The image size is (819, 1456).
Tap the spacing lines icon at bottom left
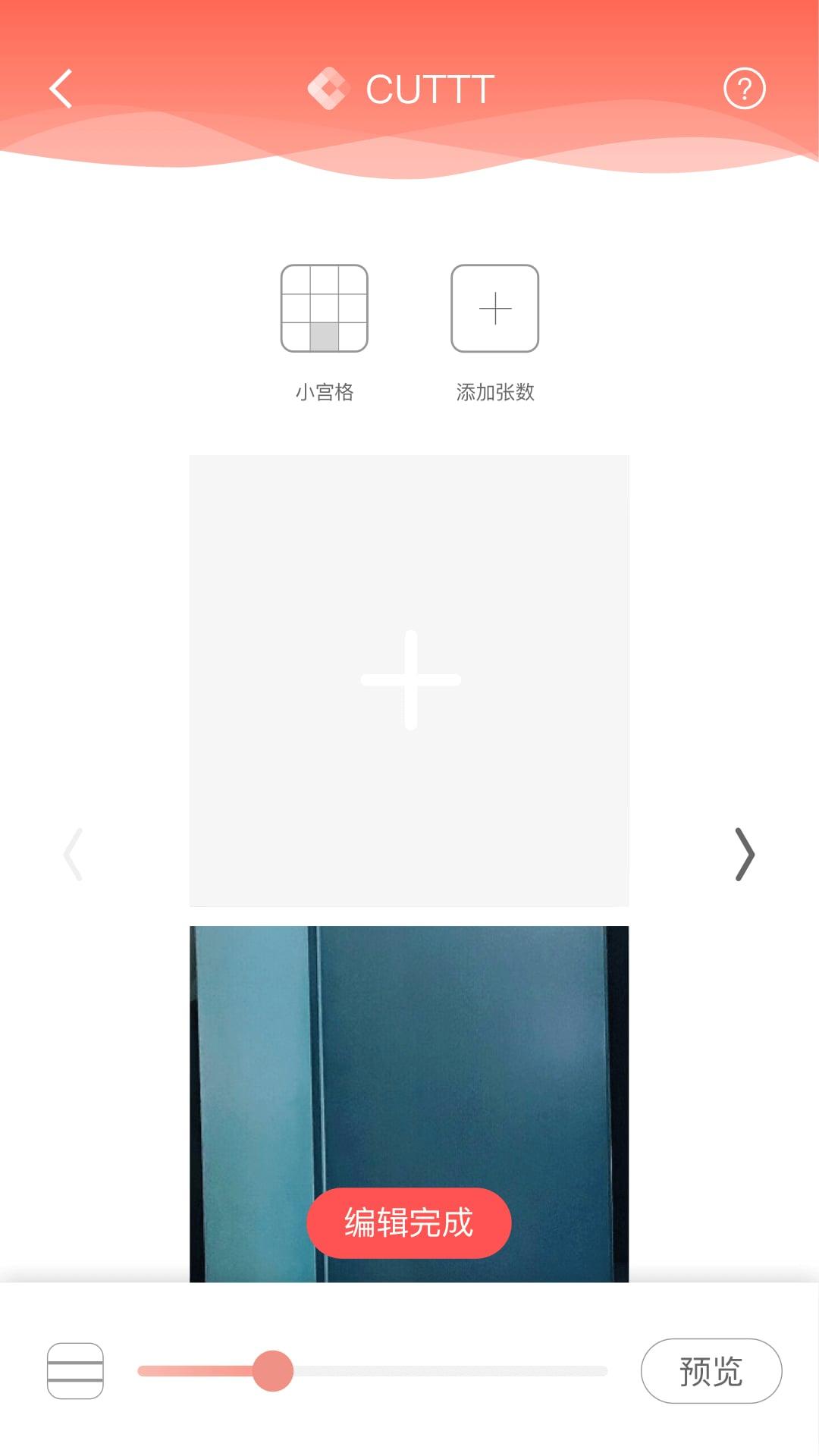tap(75, 1371)
